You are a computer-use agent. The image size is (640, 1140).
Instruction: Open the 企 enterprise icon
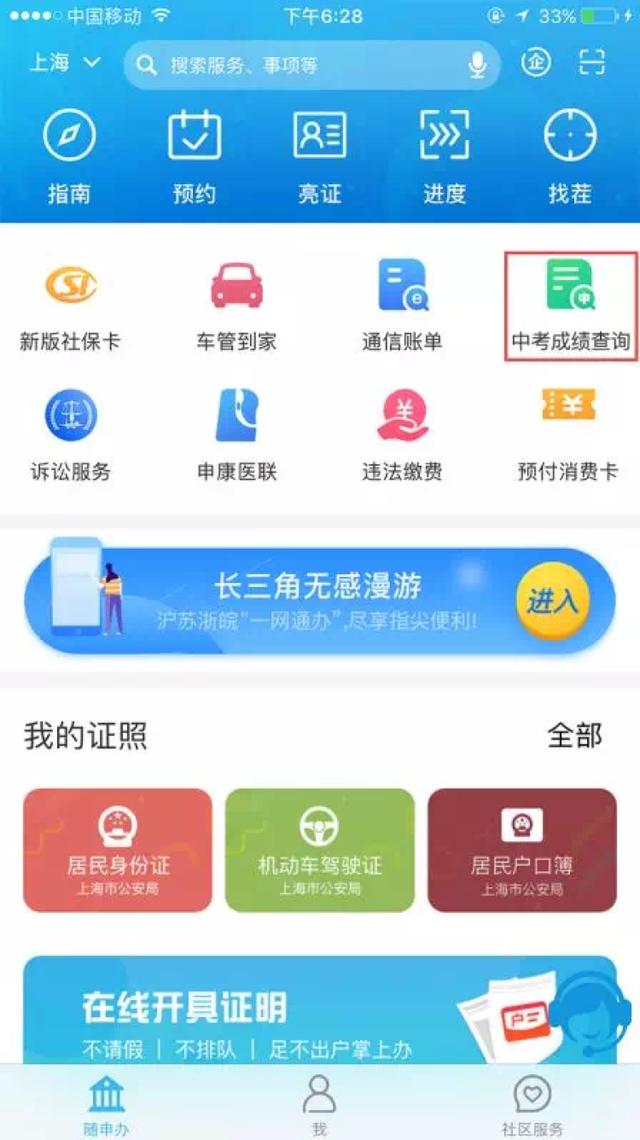click(x=536, y=63)
